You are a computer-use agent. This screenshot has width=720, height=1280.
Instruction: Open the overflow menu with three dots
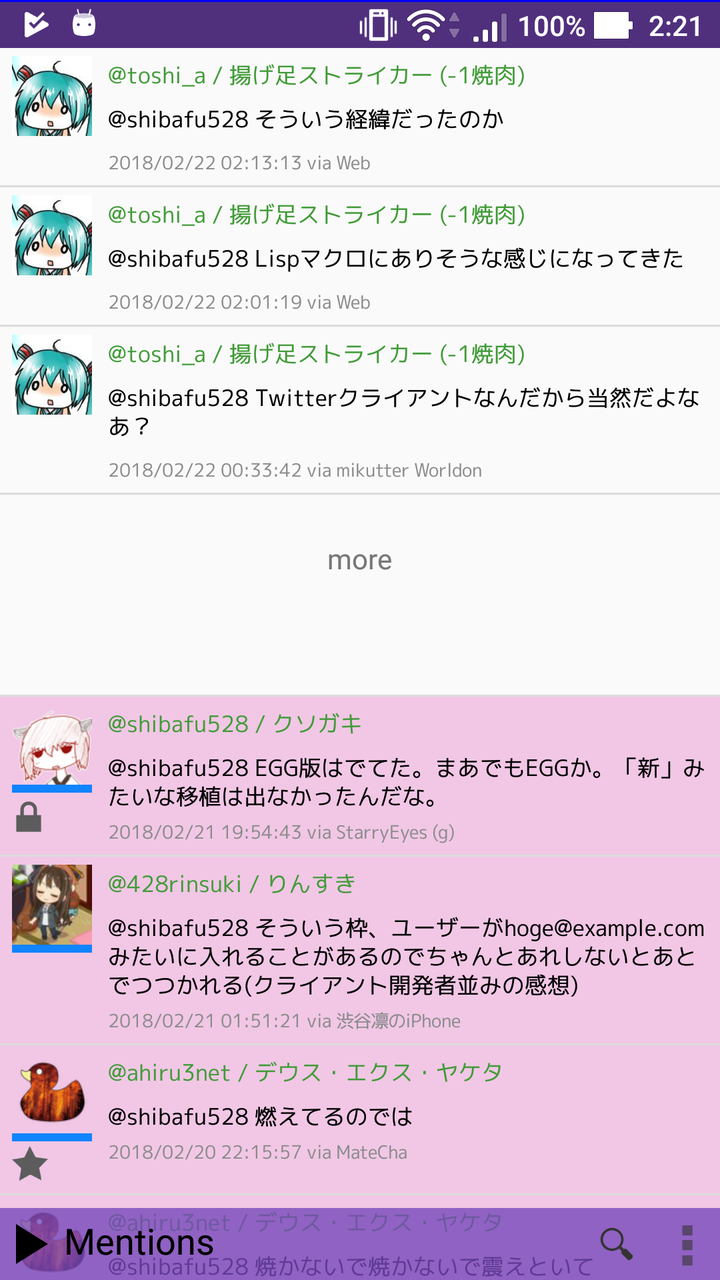[x=687, y=1244]
